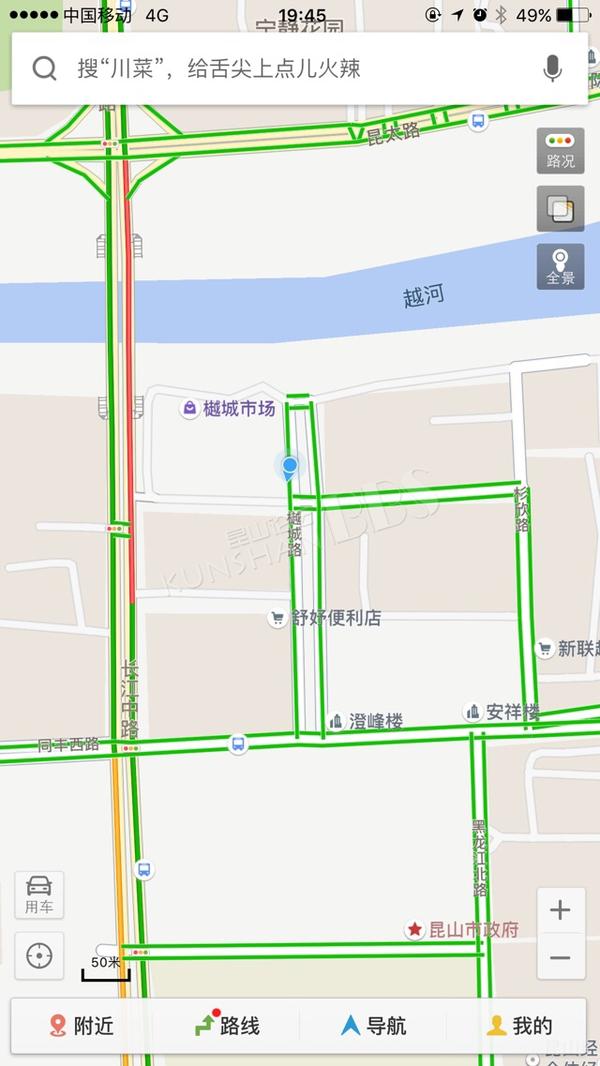Open the map layers selector

[560, 209]
